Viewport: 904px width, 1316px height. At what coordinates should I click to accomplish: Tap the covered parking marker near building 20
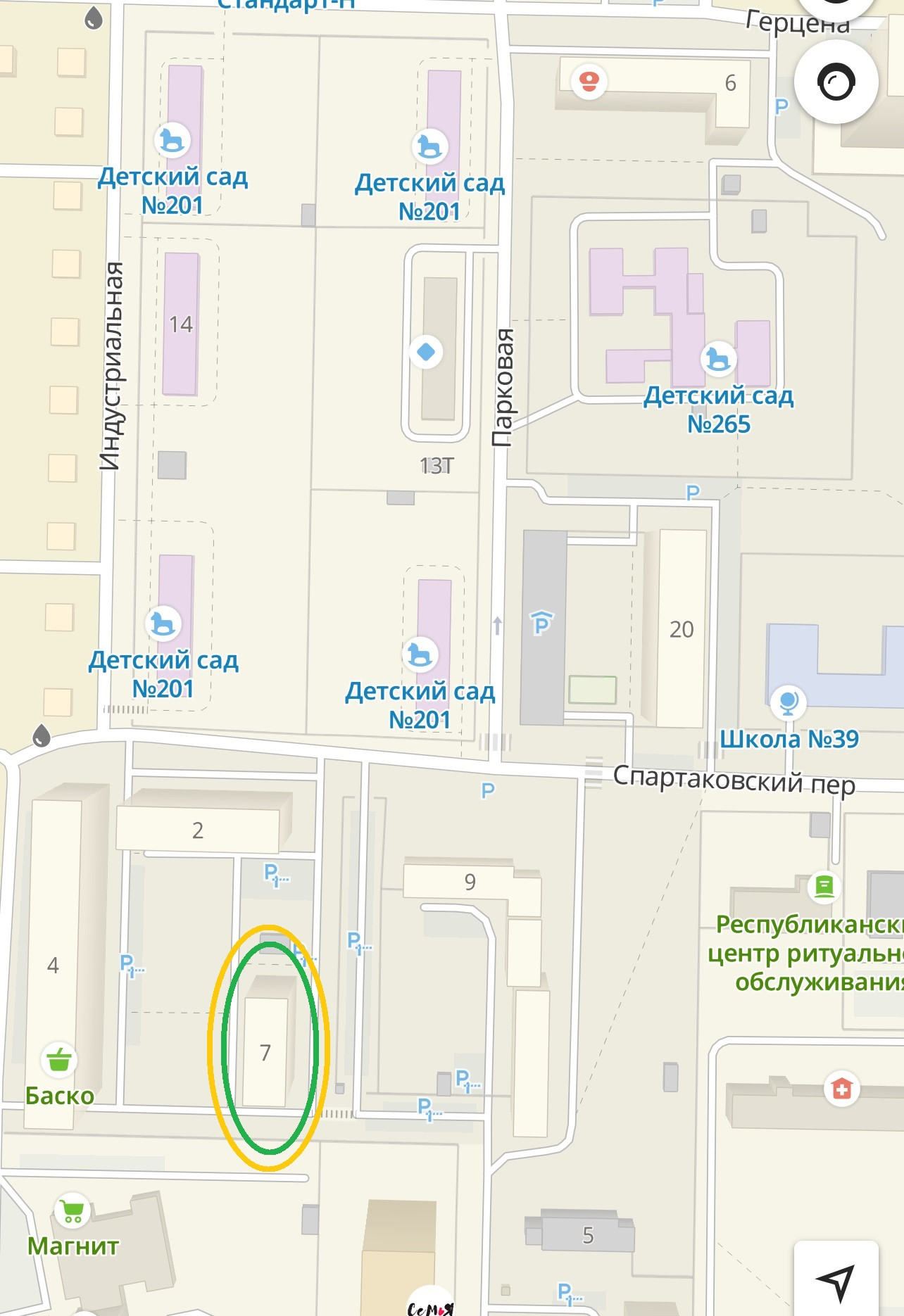click(x=541, y=623)
